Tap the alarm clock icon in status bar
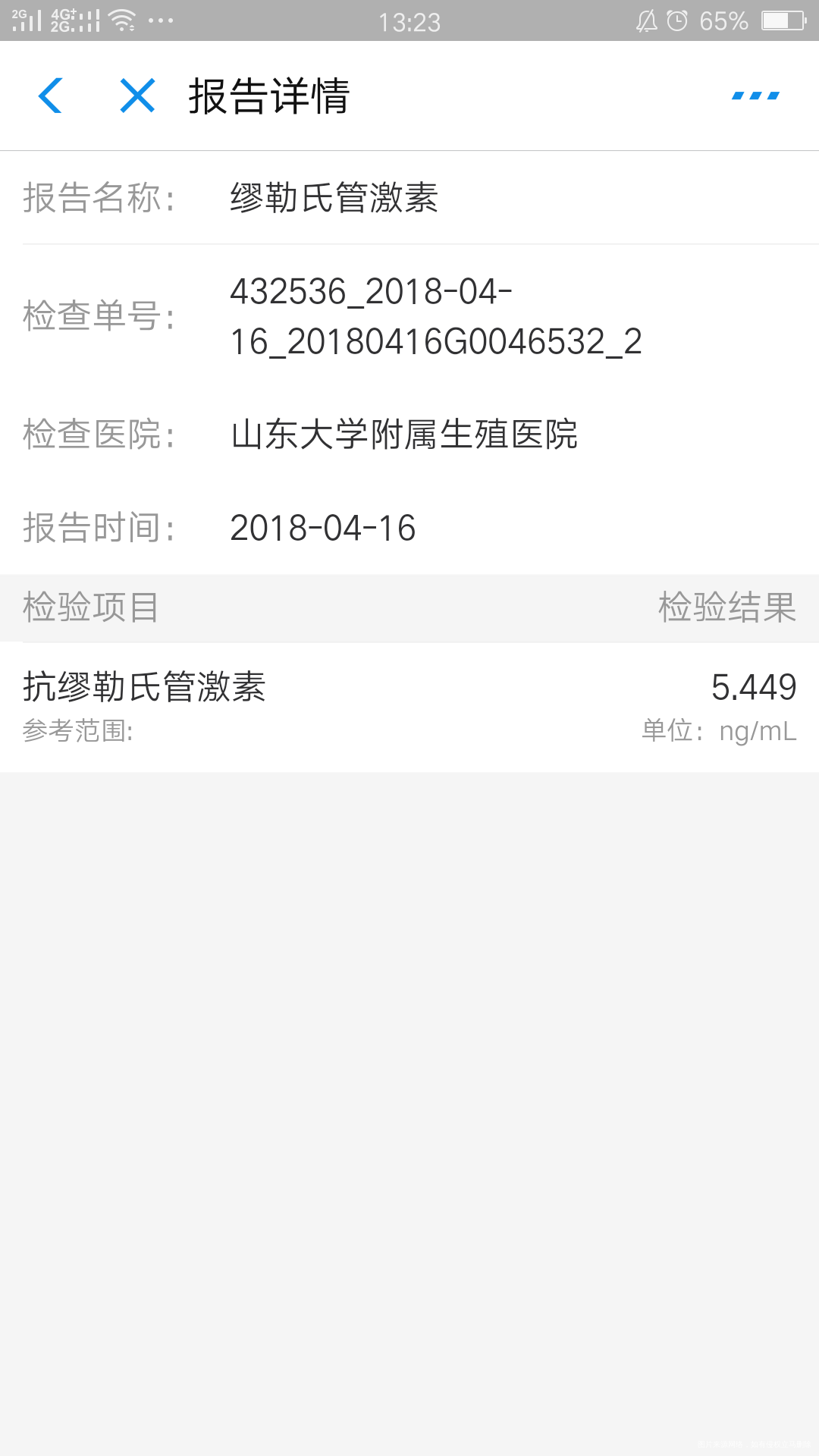819x1456 pixels. pyautogui.click(x=675, y=20)
